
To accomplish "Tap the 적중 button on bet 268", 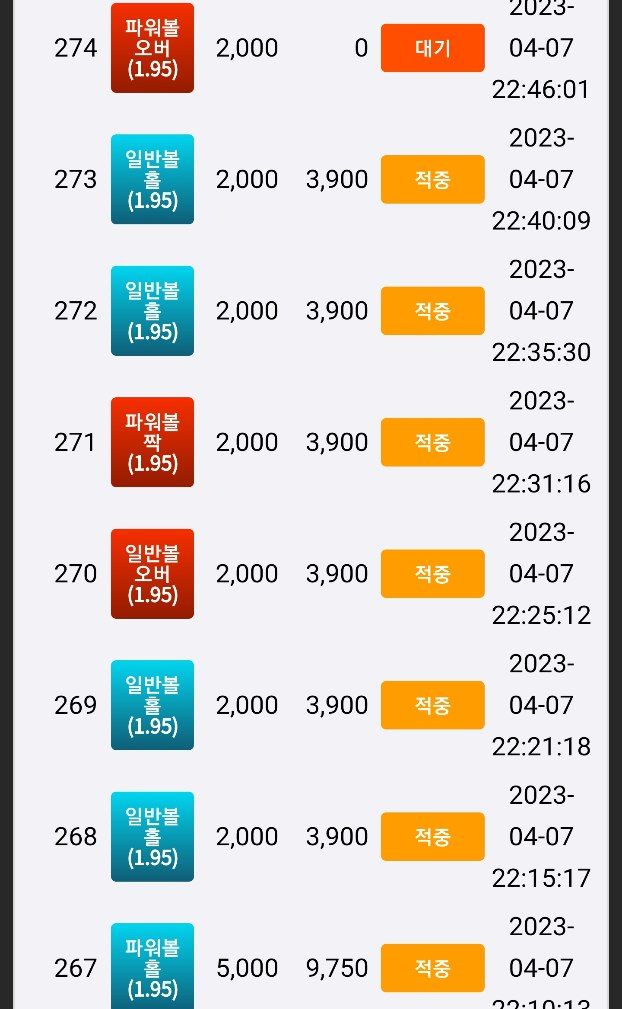I will 432,837.
